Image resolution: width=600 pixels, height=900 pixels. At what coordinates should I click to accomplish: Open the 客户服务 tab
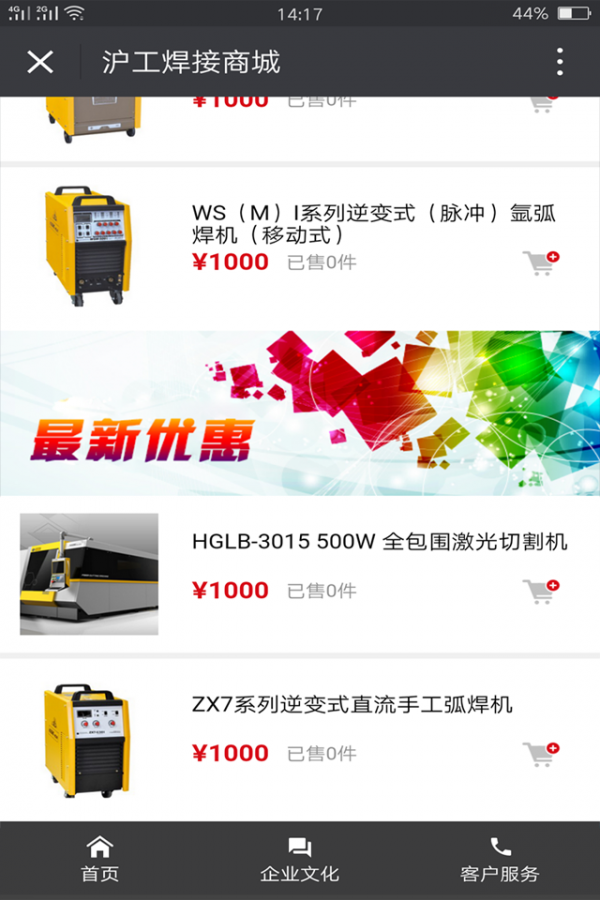[500, 860]
